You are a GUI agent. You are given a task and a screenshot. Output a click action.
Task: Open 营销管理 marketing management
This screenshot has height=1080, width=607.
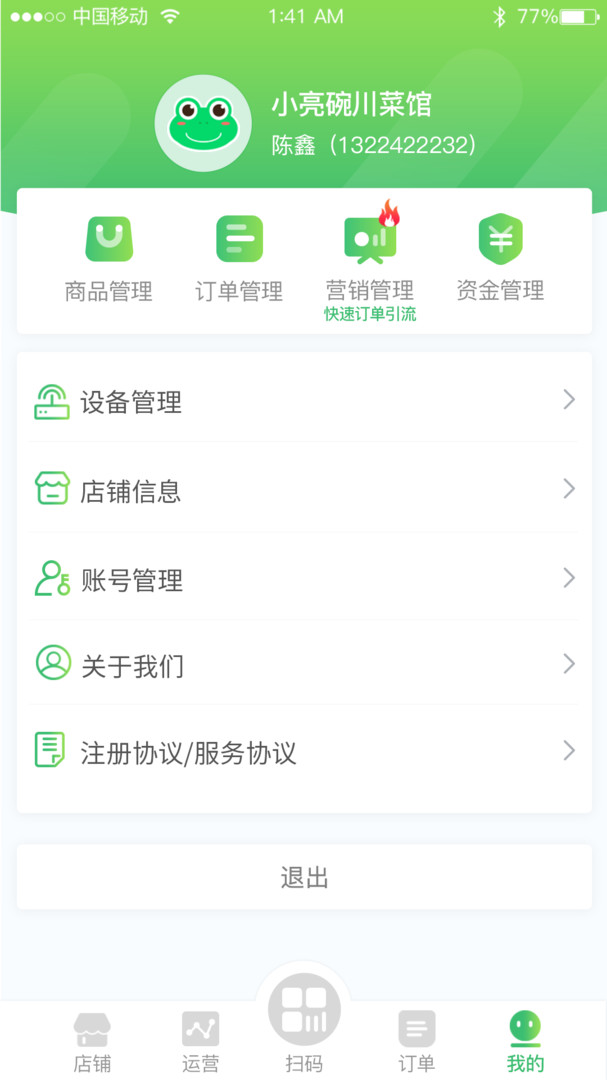370,258
